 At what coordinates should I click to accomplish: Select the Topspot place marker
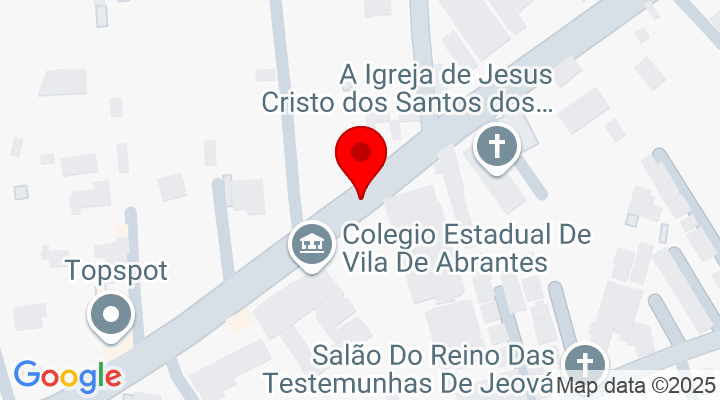pyautogui.click(x=112, y=315)
